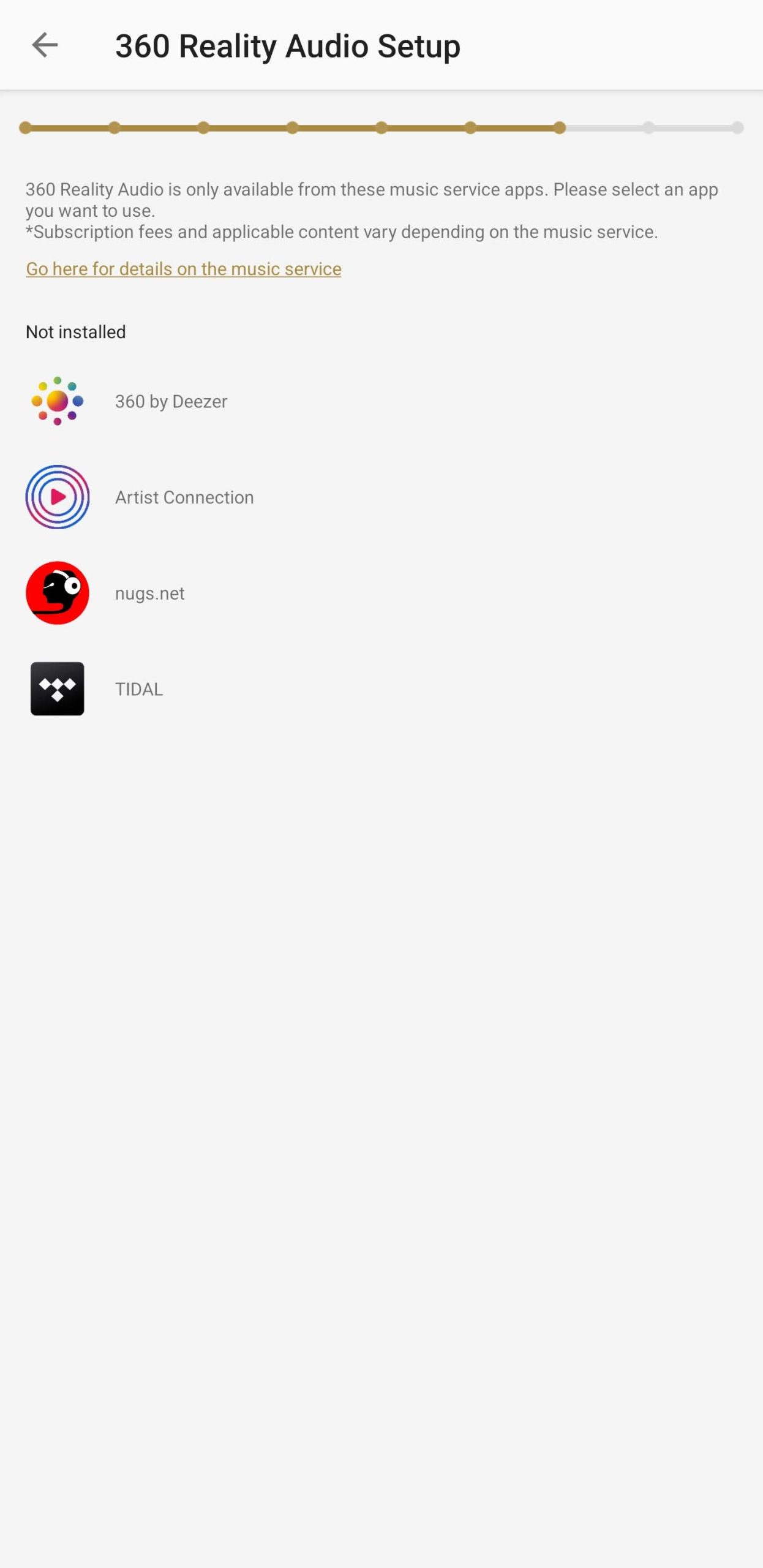Go back from 360 Reality Audio Setup
This screenshot has height=1568, width=763.
click(45, 45)
